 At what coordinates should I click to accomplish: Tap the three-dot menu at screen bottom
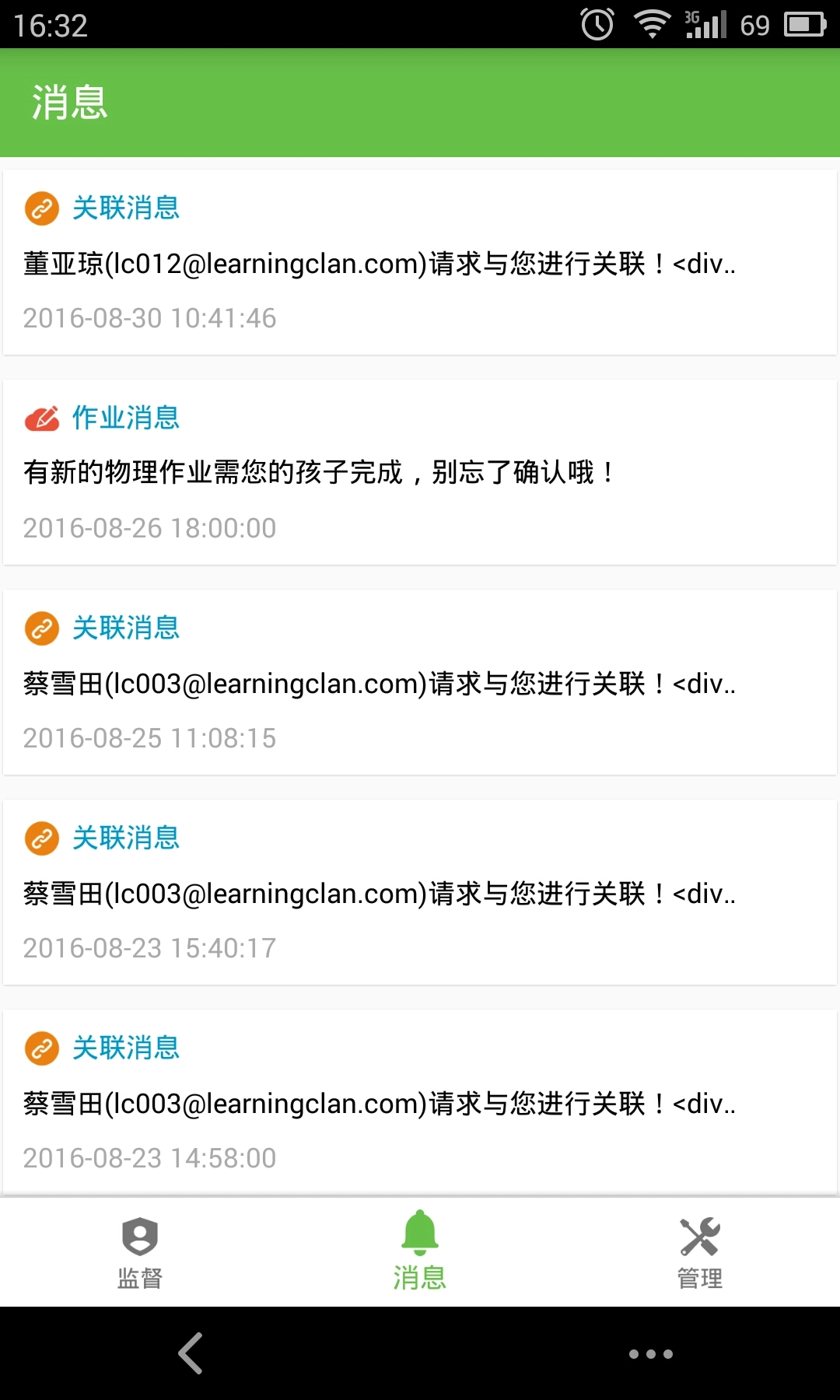click(651, 1353)
